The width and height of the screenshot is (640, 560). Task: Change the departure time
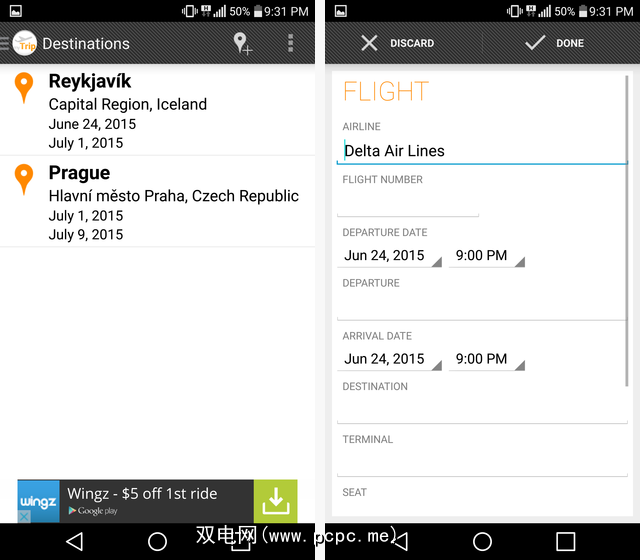point(486,256)
